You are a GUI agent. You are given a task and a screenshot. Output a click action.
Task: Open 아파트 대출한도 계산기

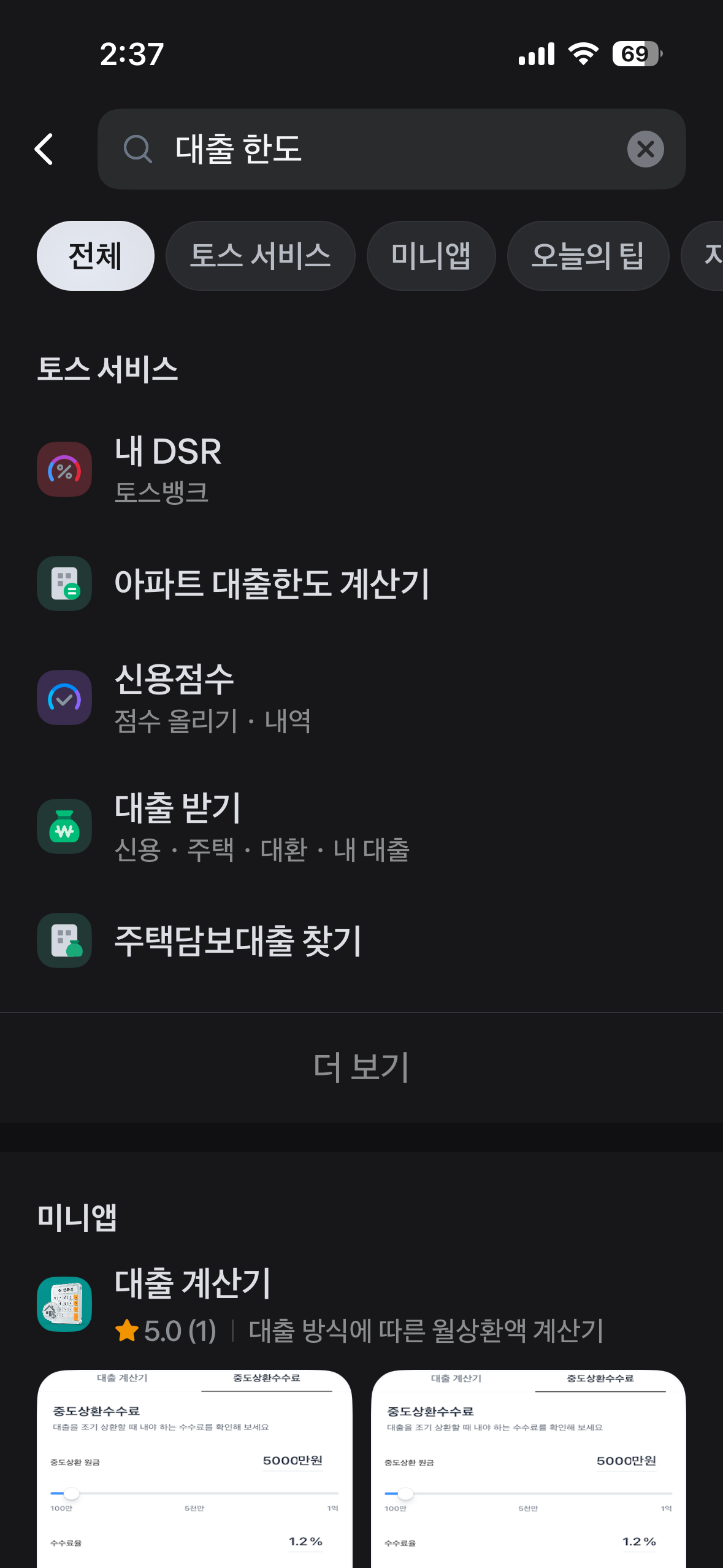[x=361, y=583]
